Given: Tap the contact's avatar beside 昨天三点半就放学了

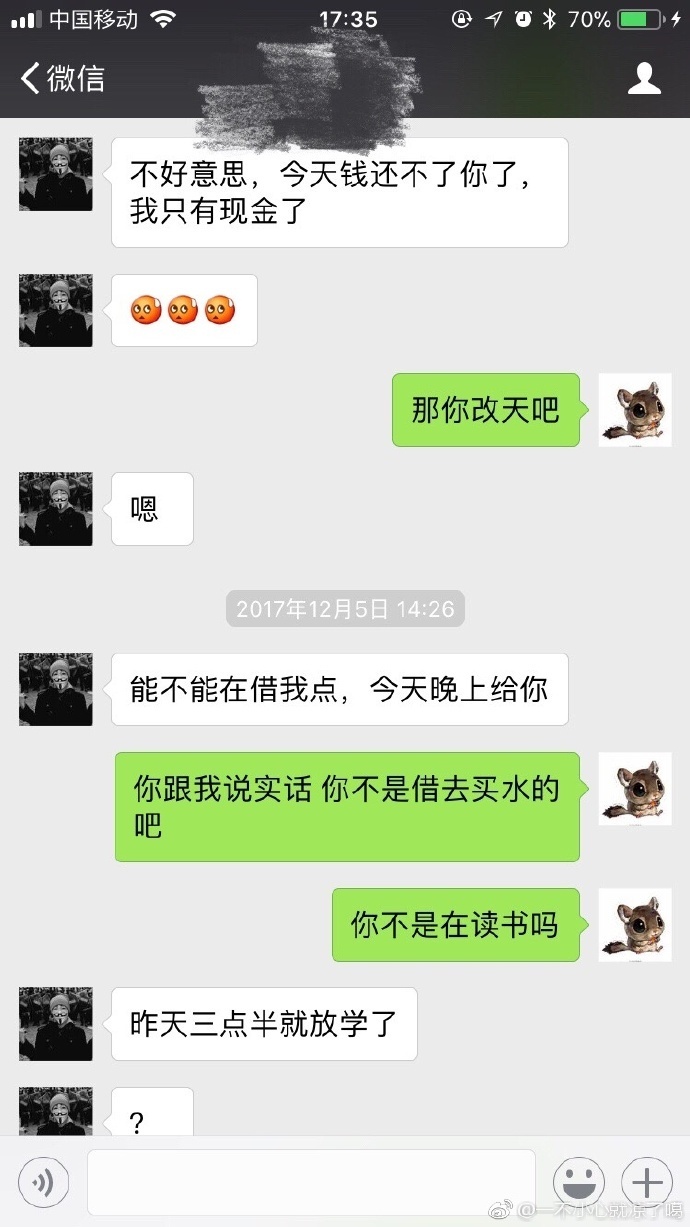Looking at the screenshot, I should (56, 1024).
